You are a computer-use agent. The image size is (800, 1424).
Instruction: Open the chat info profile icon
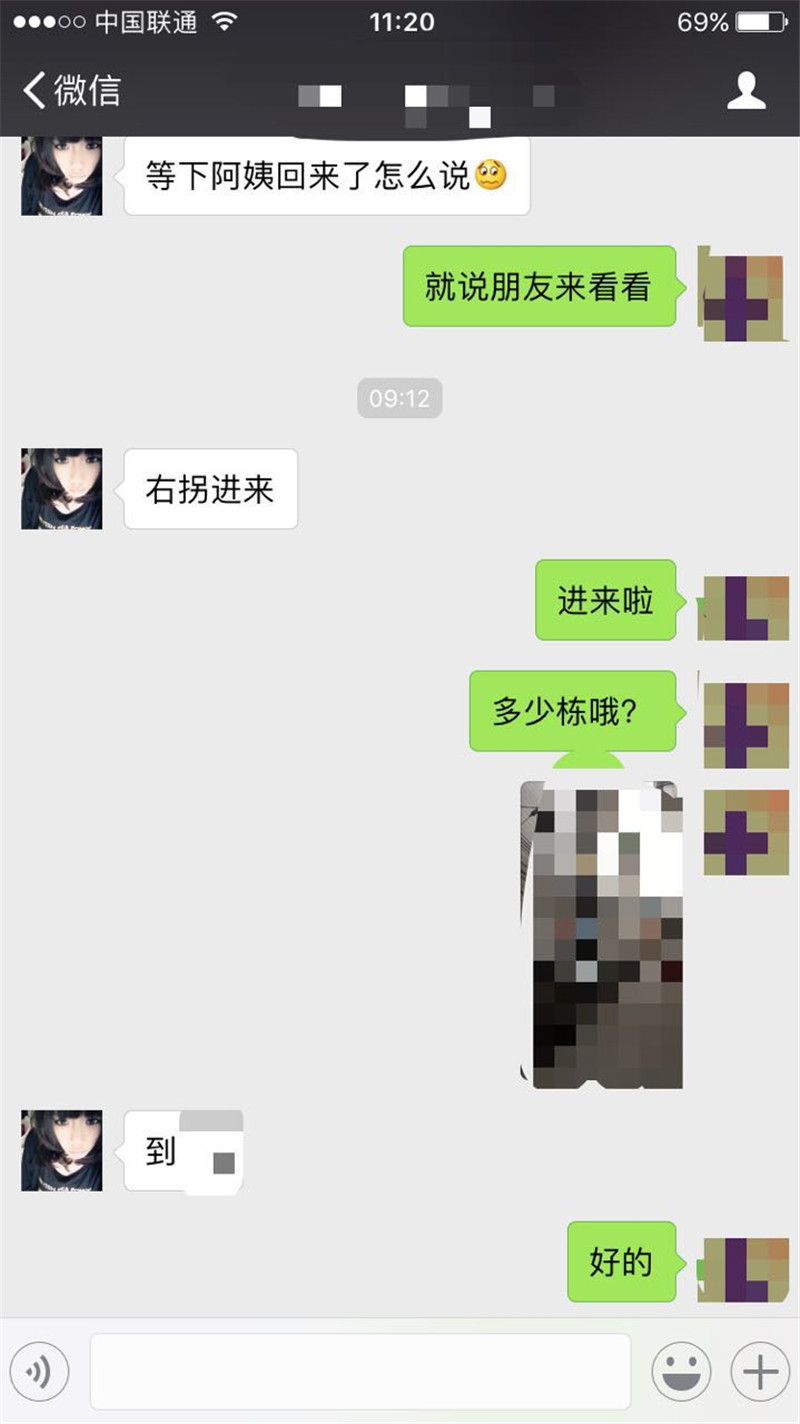tap(746, 90)
